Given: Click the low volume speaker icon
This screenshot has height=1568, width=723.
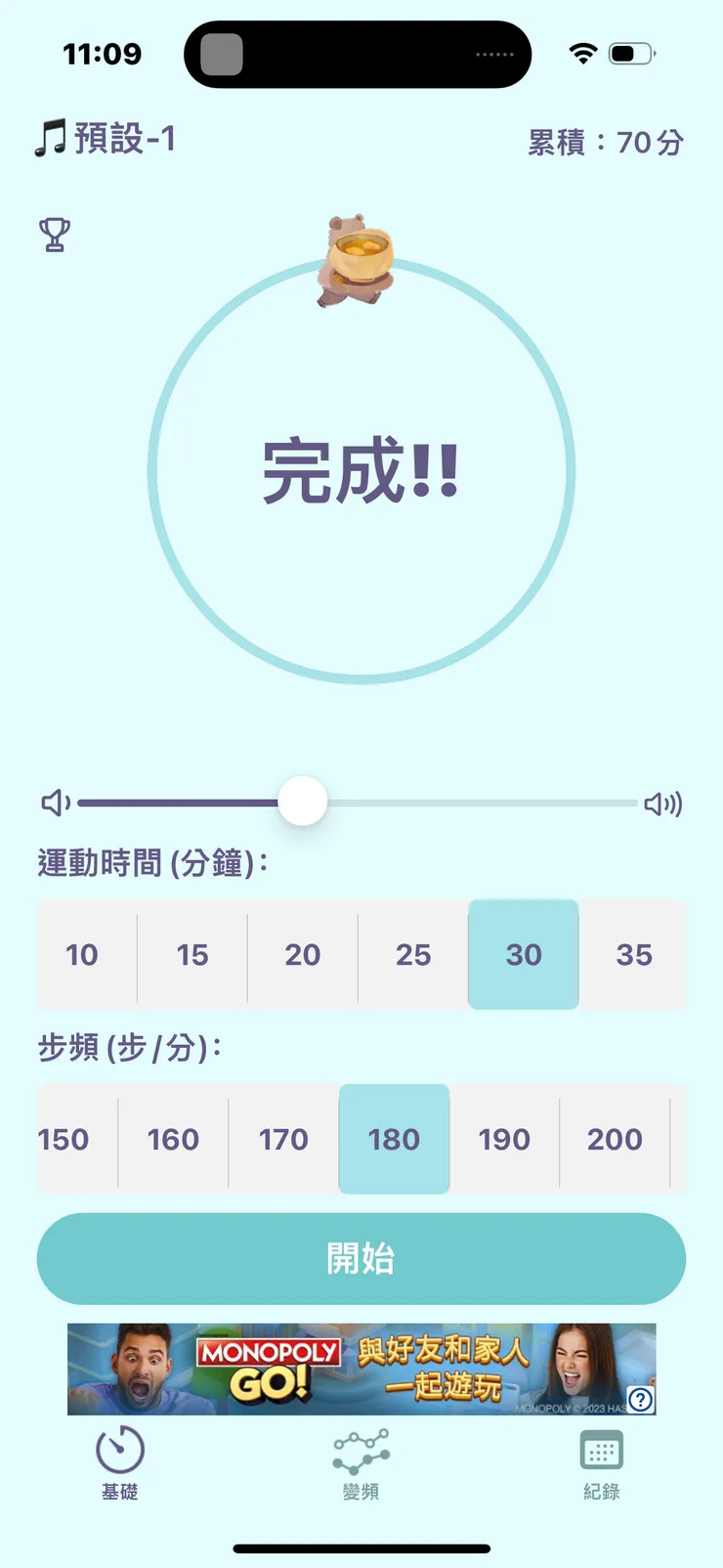Looking at the screenshot, I should pyautogui.click(x=57, y=802).
